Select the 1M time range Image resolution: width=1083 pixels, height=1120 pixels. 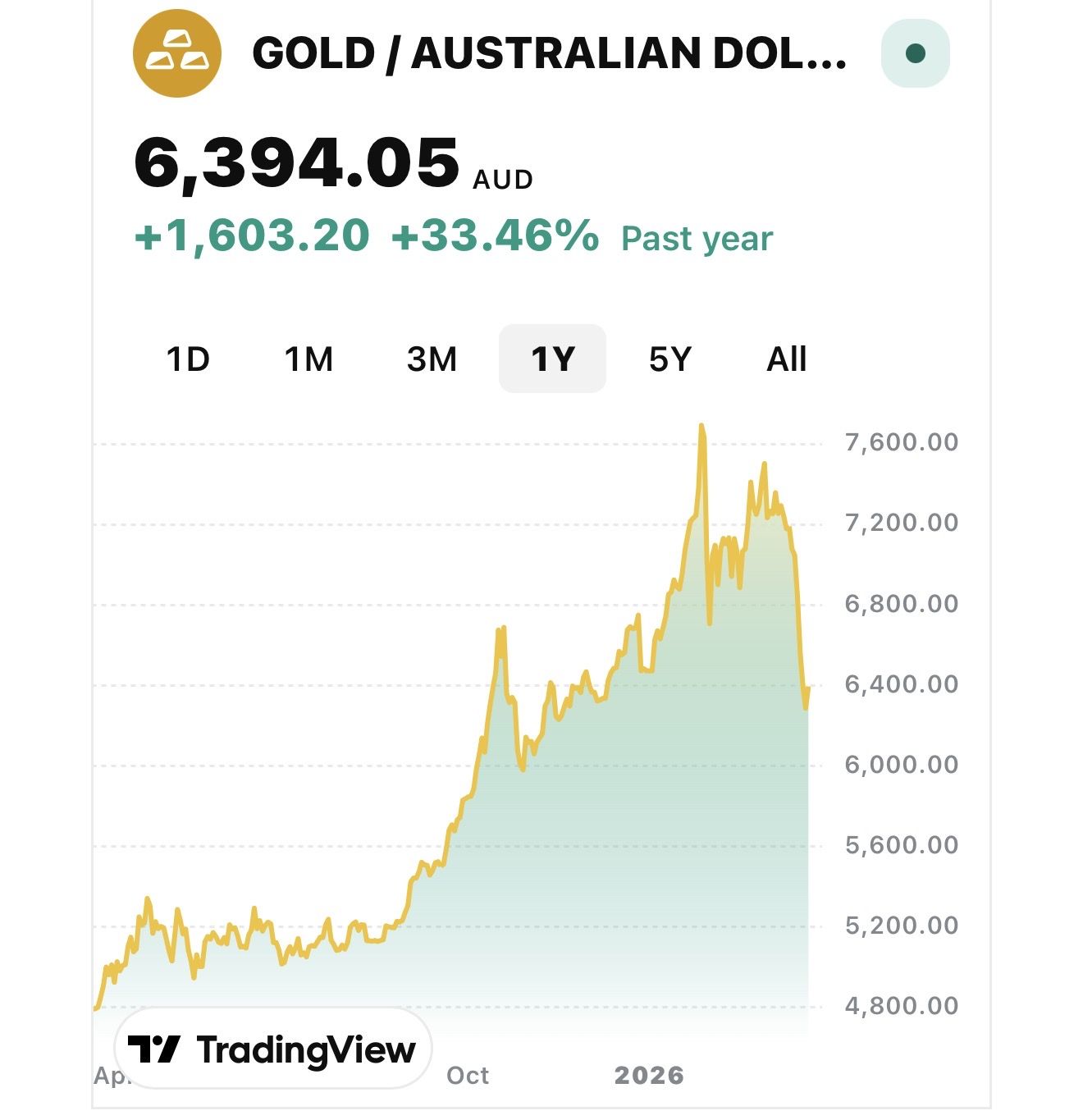tap(308, 359)
